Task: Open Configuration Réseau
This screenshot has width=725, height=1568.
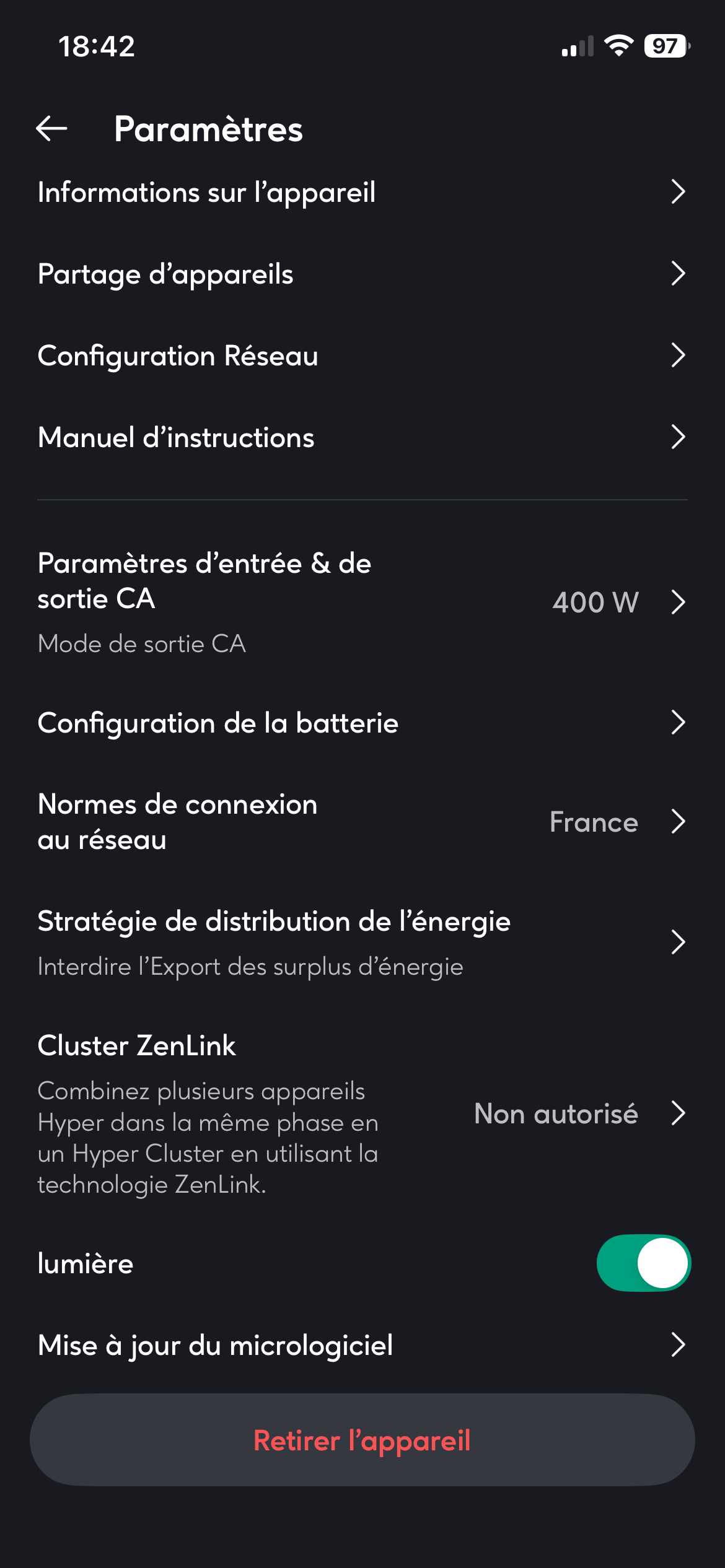Action: coord(362,355)
